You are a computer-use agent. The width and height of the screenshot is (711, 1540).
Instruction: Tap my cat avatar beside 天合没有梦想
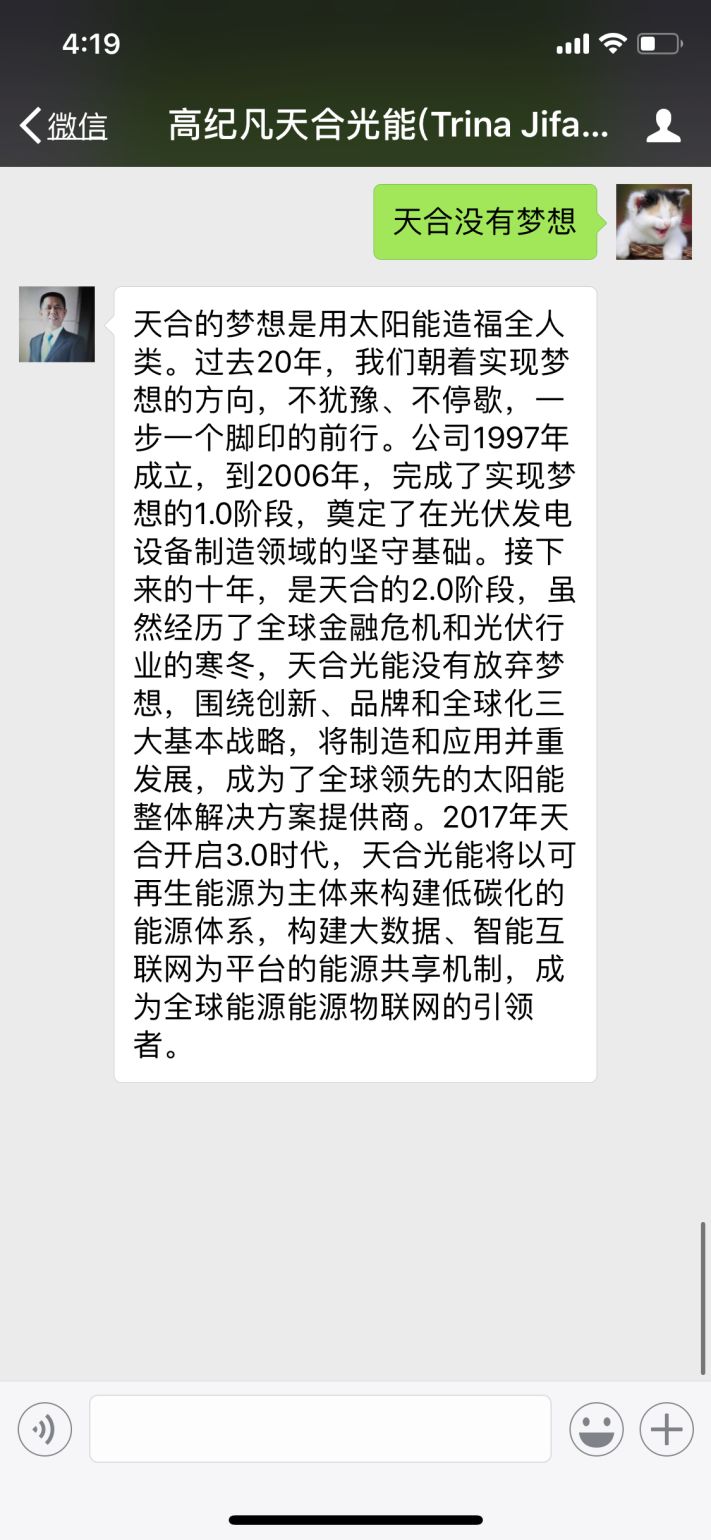pyautogui.click(x=654, y=222)
